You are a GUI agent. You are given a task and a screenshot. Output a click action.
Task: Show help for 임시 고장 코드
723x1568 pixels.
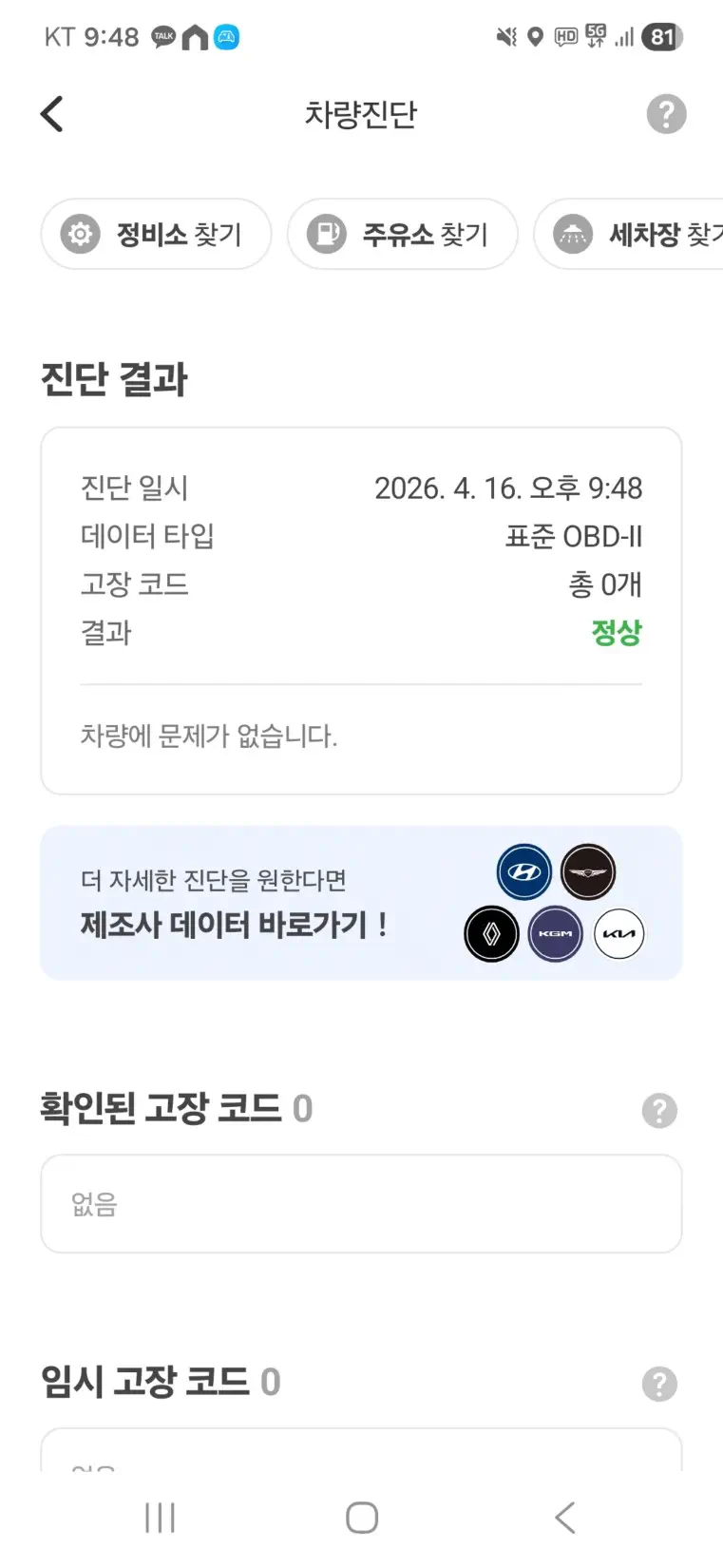[x=659, y=1384]
